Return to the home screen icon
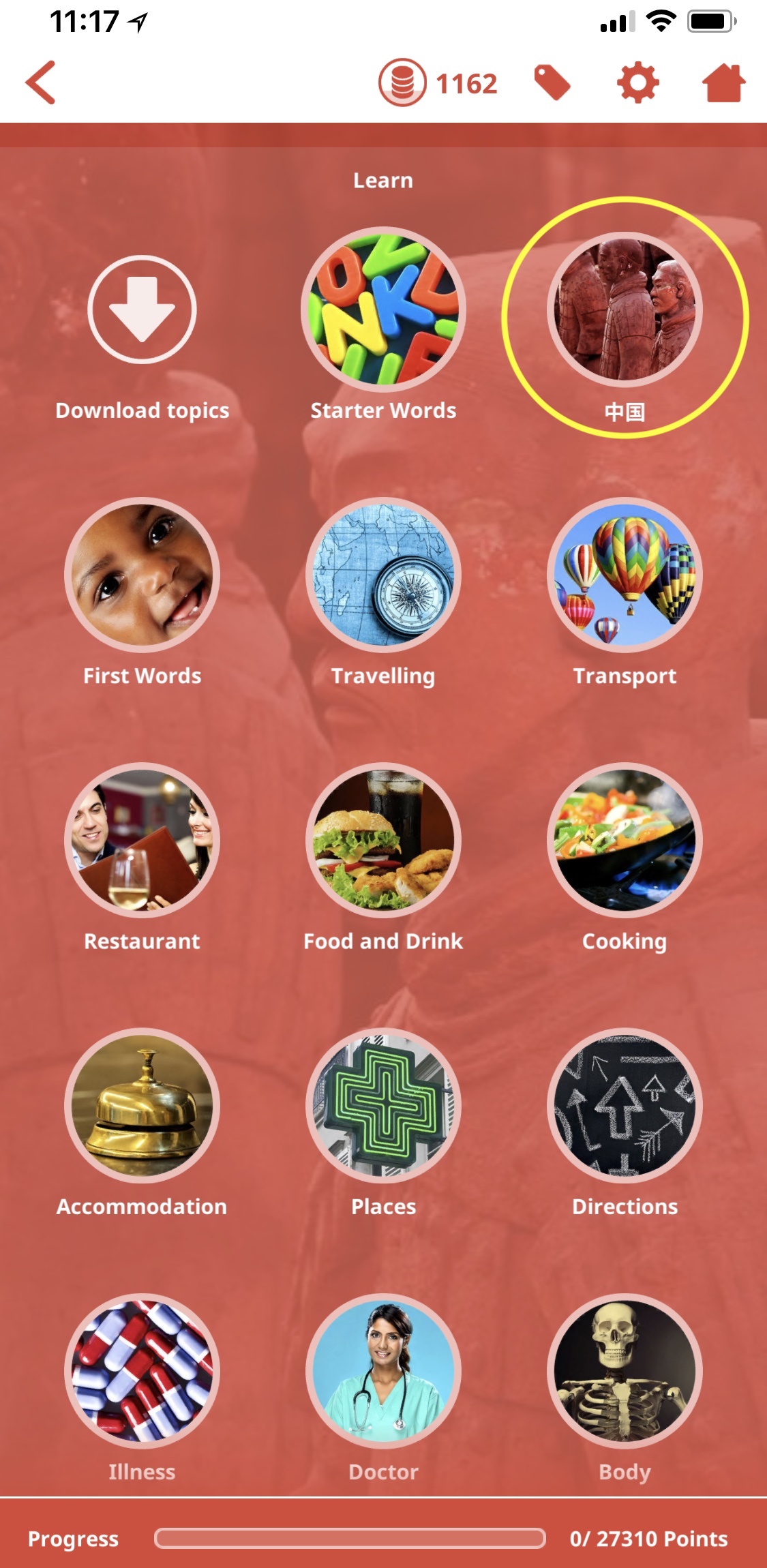 pyautogui.click(x=723, y=83)
